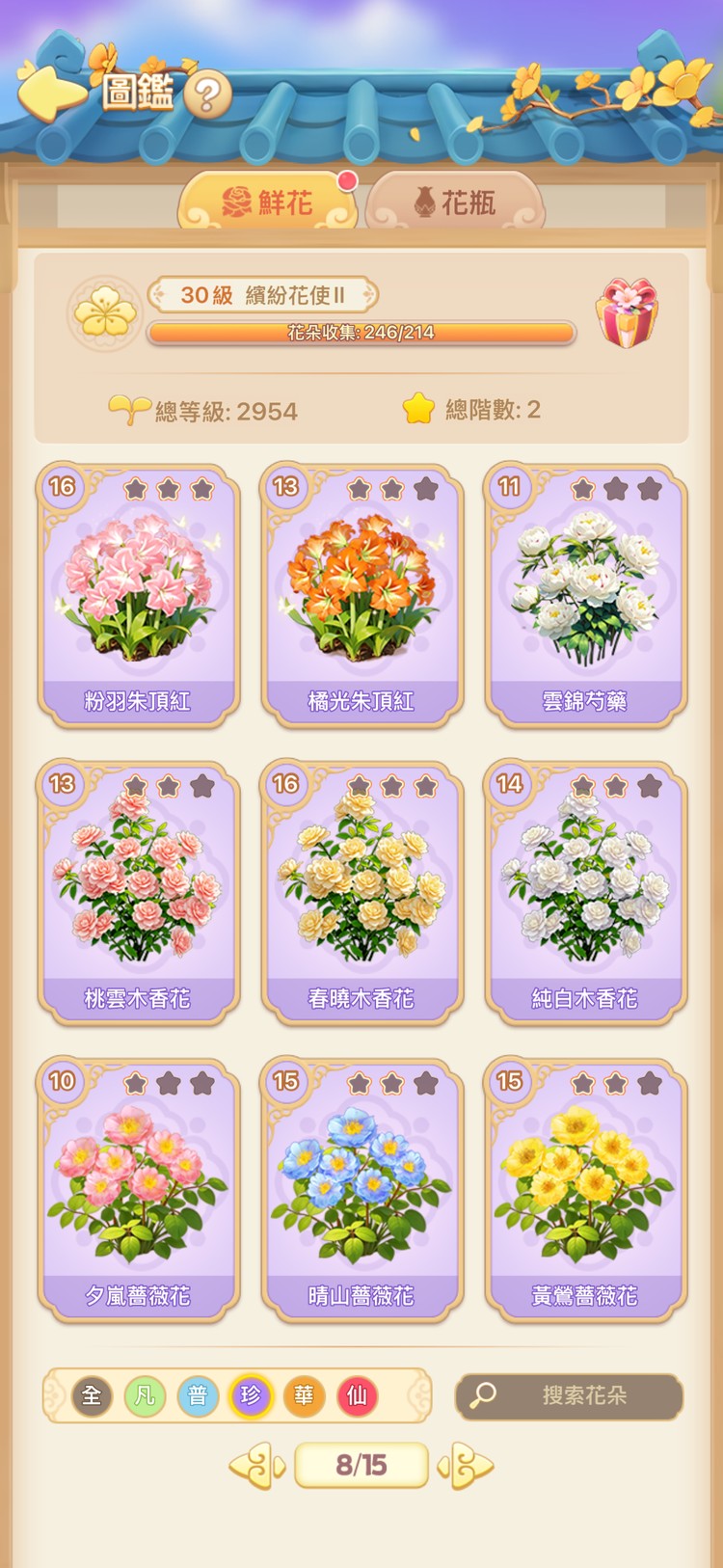
Task: Open the question mark help icon
Action: (x=207, y=95)
